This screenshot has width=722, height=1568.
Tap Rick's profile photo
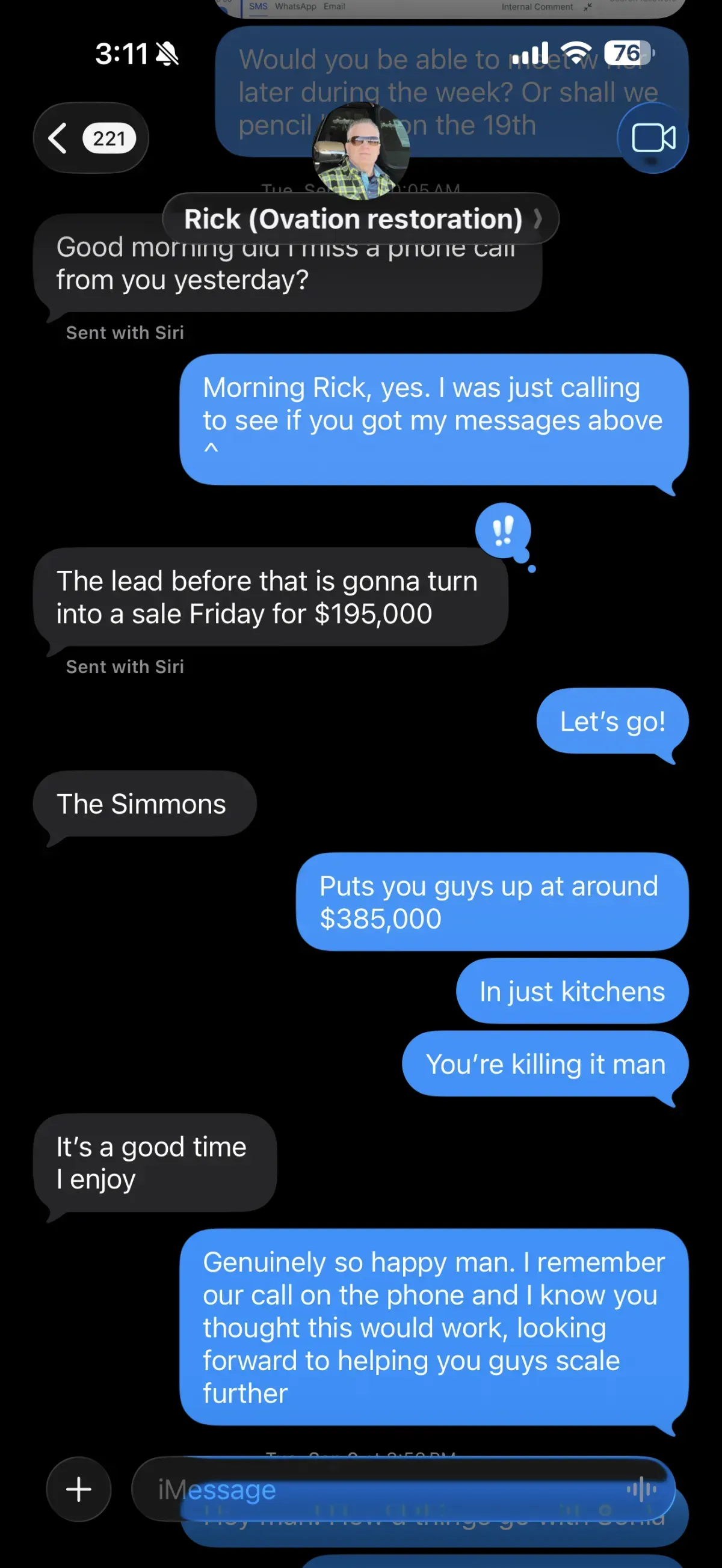[361, 151]
